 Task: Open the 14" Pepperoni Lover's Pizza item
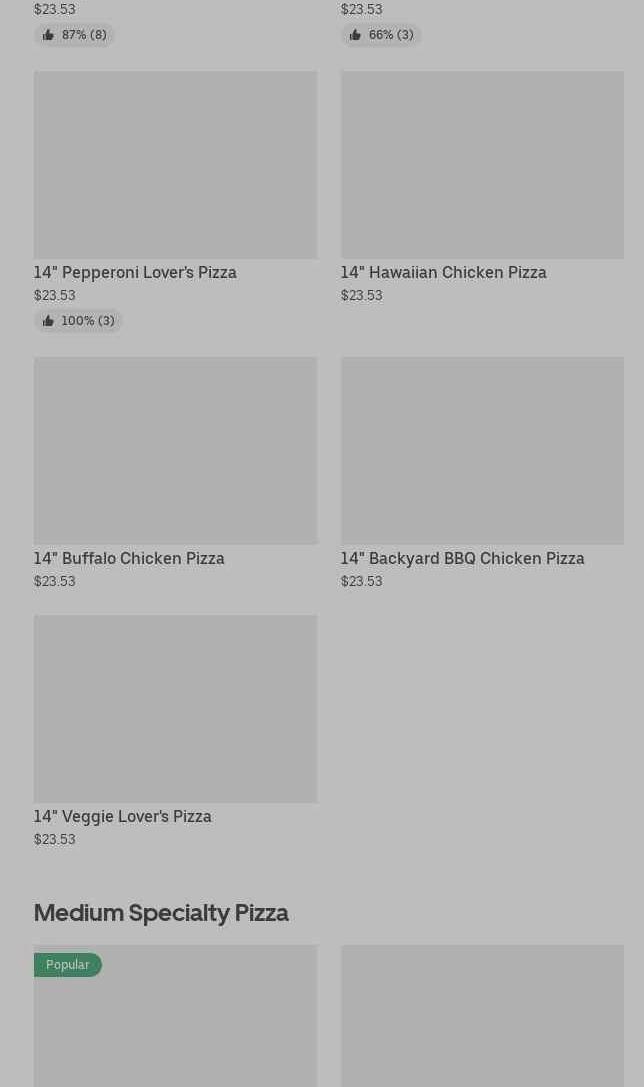(x=175, y=201)
